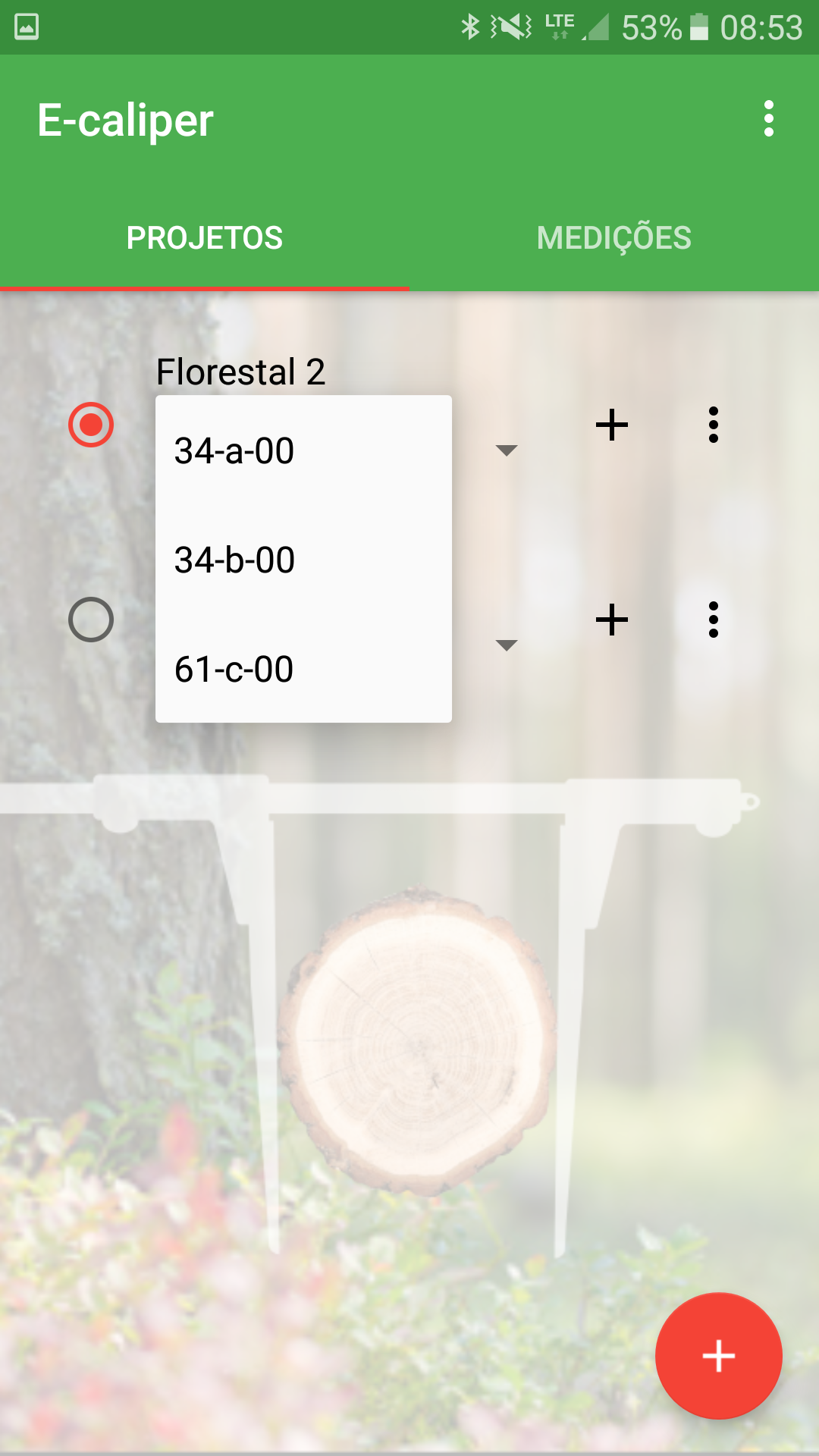Open more options for the second project

pyautogui.click(x=713, y=620)
